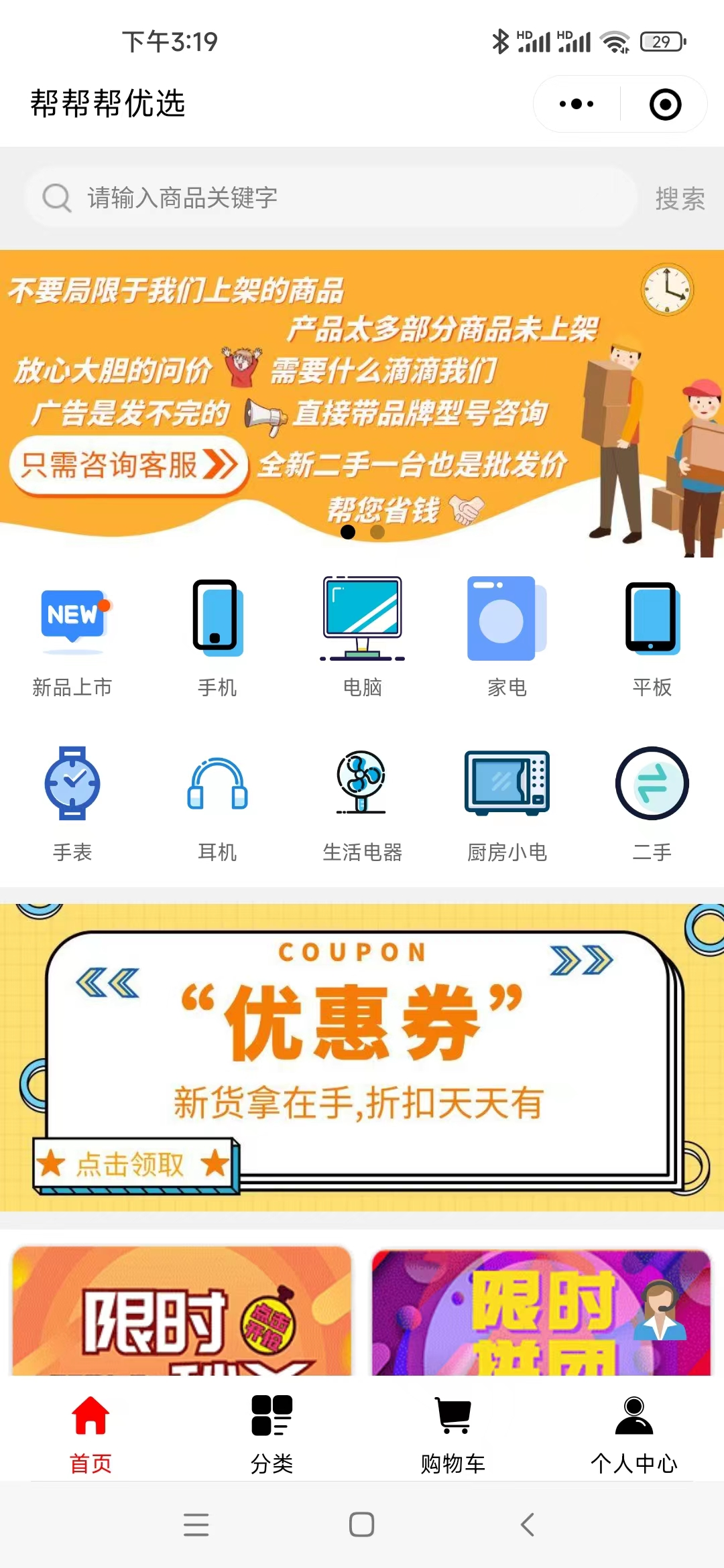The width and height of the screenshot is (724, 1568).
Task: Browse the 耳机 category
Action: point(217,804)
